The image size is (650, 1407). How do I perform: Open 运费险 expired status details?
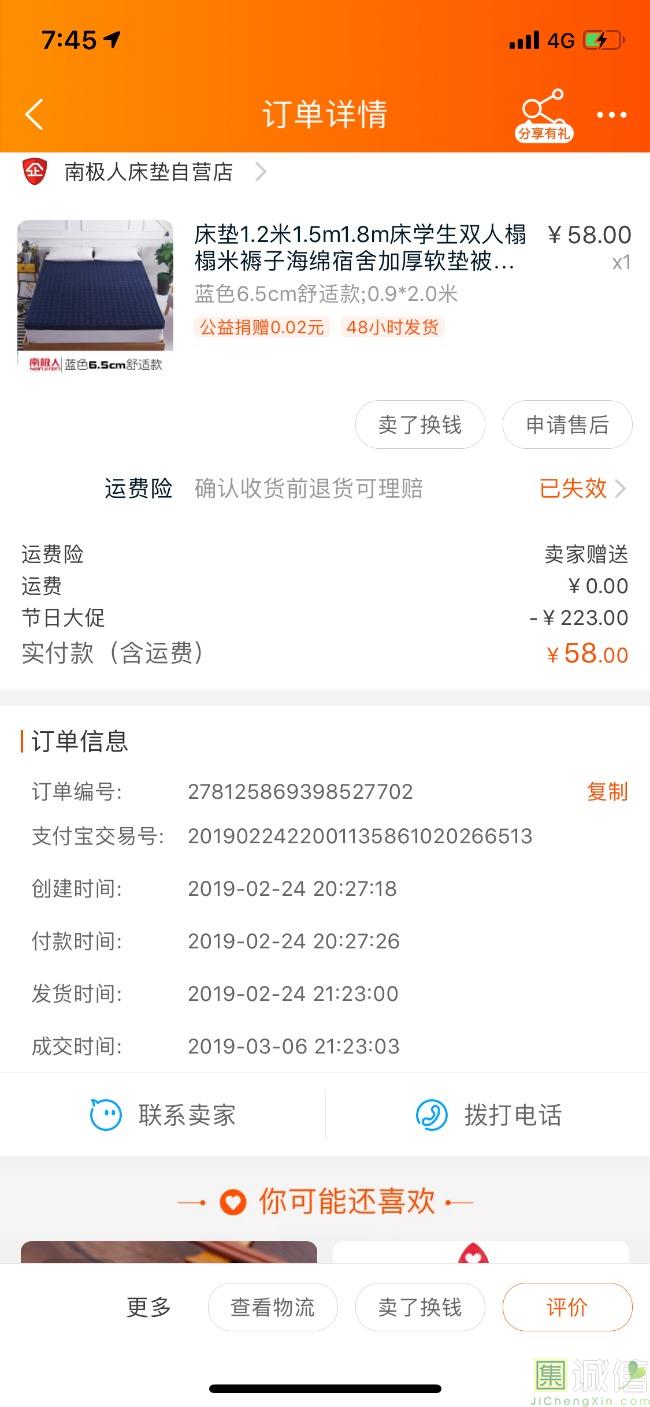(x=582, y=488)
